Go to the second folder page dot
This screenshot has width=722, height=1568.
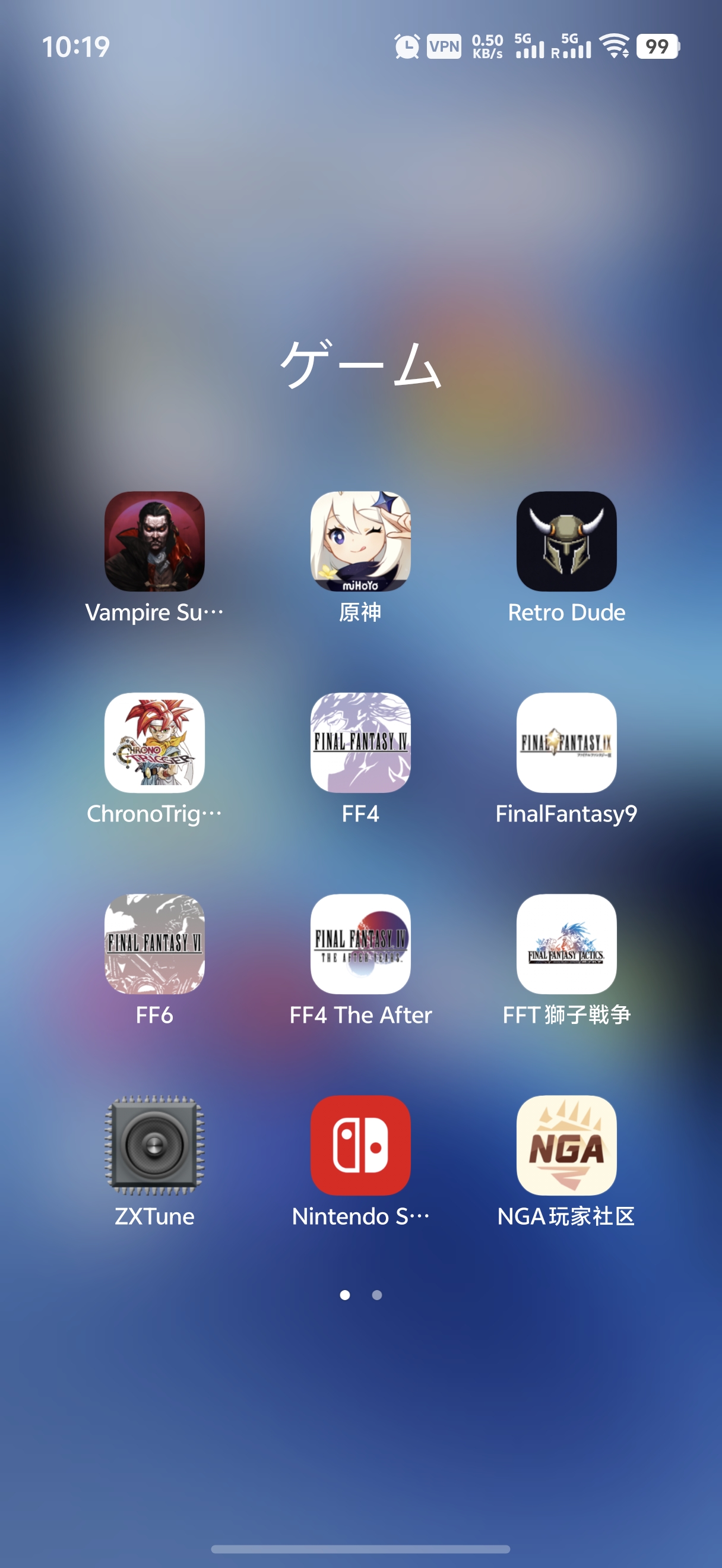(x=377, y=1295)
